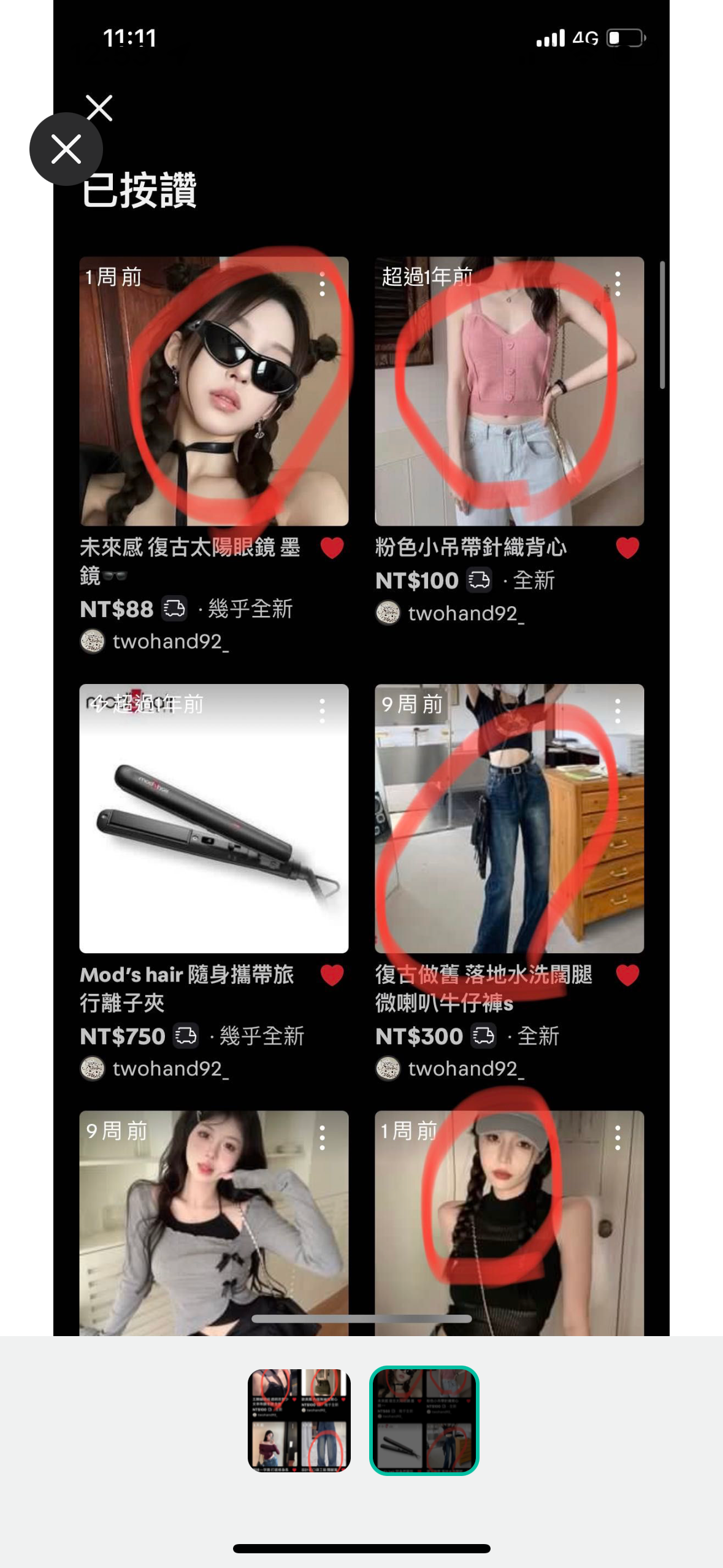This screenshot has height=1568, width=723.
Task: Open the first thumbnail in the bottom strip
Action: 299,1420
